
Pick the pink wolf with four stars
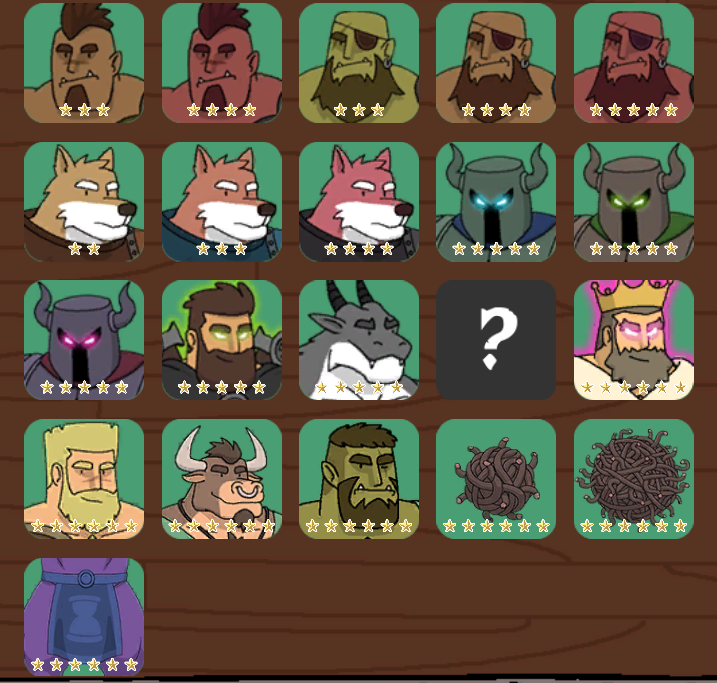[359, 201]
